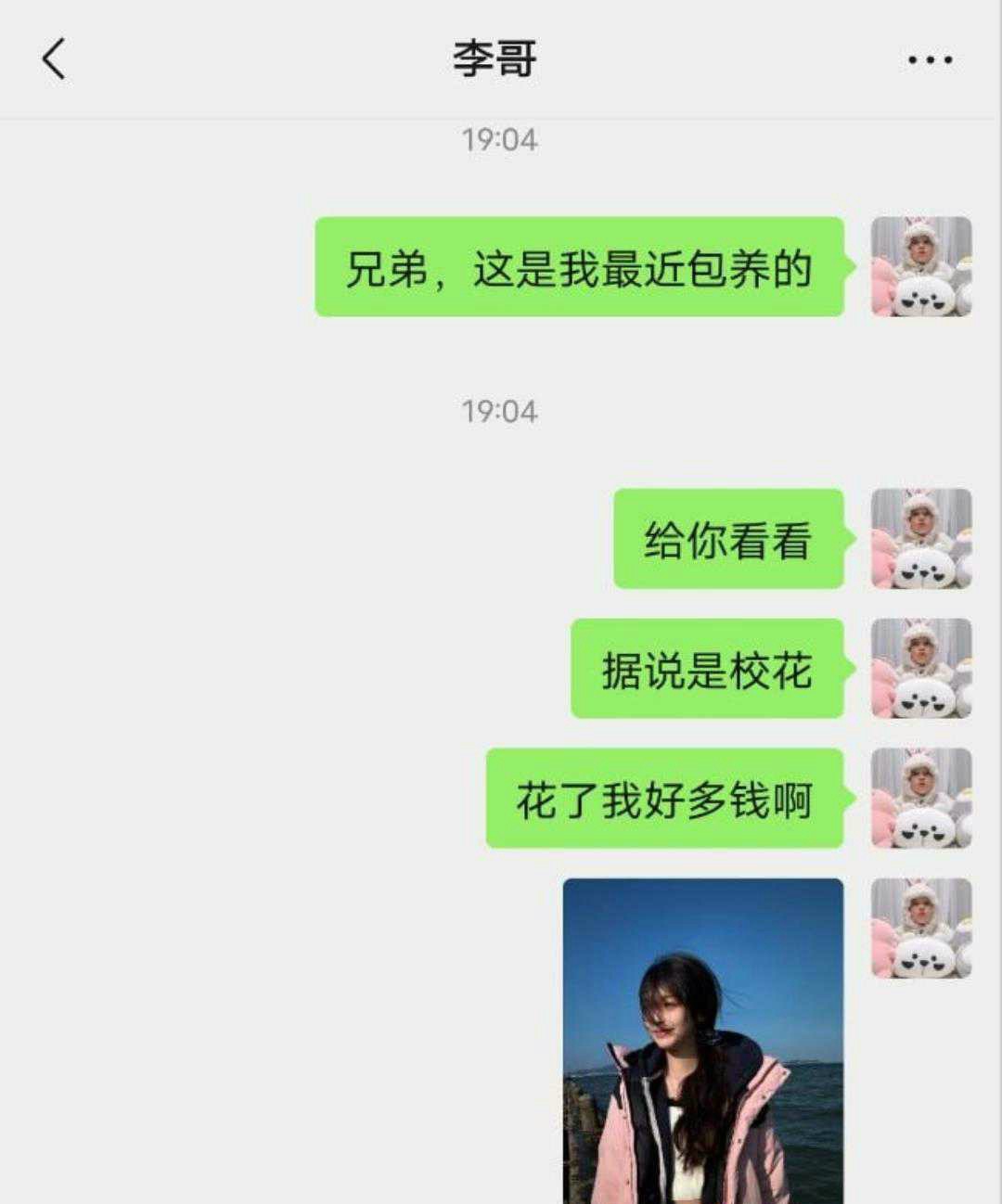The height and width of the screenshot is (1204, 1002).
Task: Tap the avatar beside 给你看看 message
Action: (x=921, y=539)
